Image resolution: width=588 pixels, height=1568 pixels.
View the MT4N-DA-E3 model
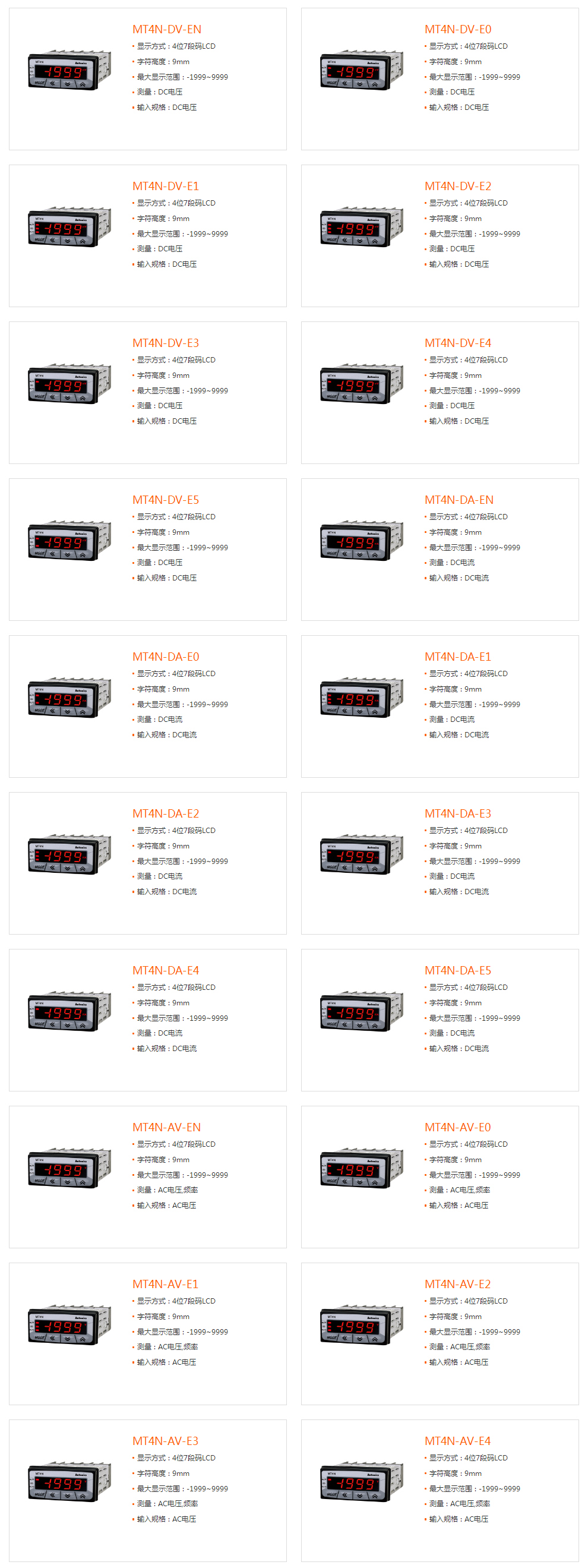(458, 813)
